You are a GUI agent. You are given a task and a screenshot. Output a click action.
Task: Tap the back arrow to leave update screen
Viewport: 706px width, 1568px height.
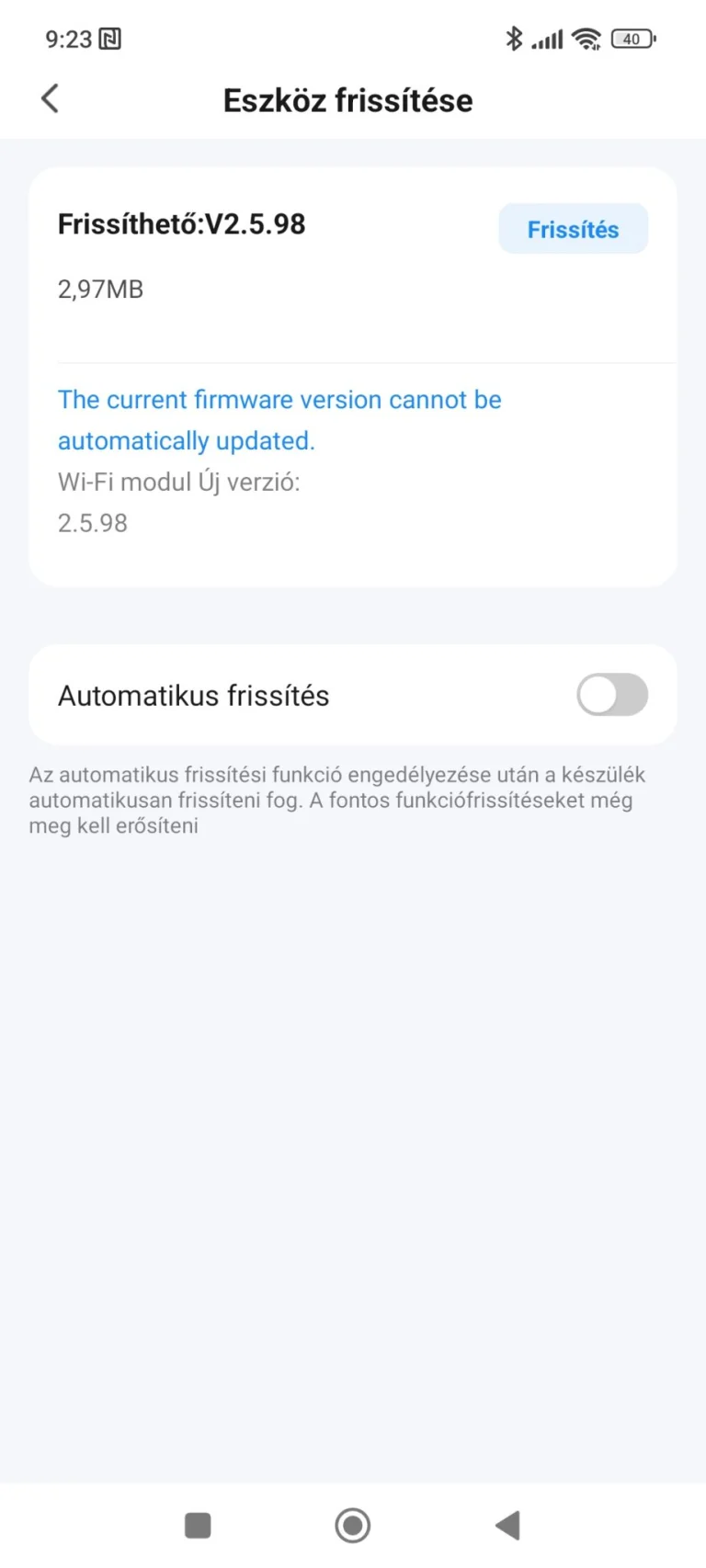[x=50, y=98]
